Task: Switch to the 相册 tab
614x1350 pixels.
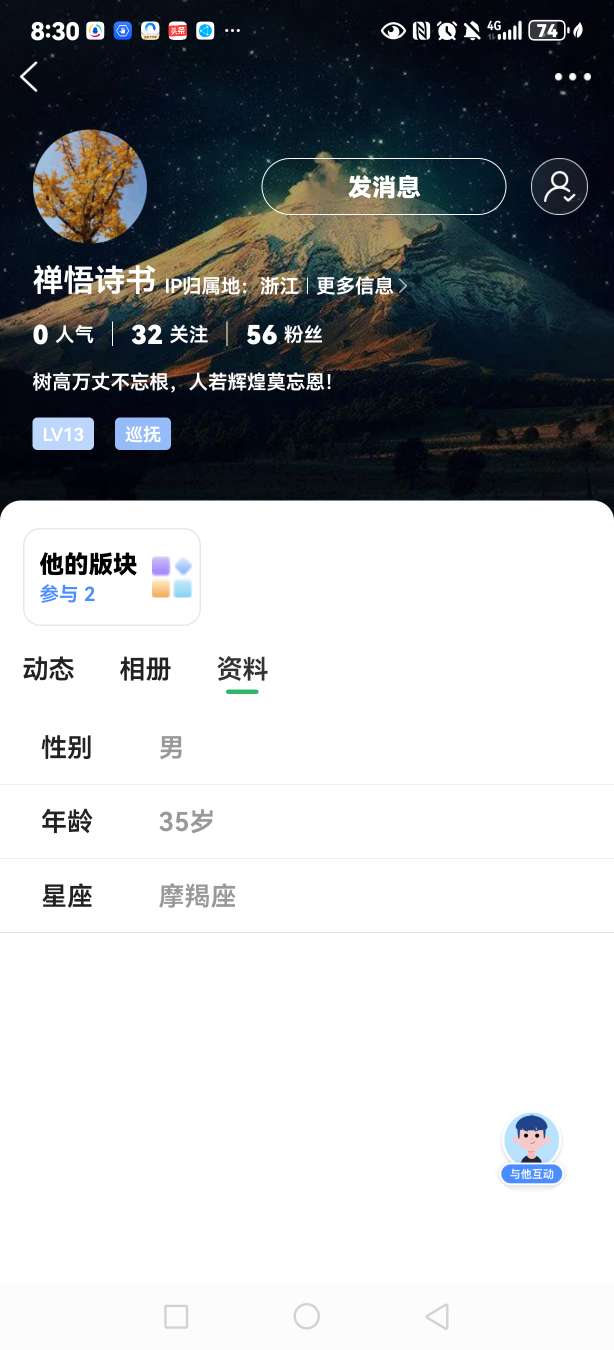Action: pos(145,669)
